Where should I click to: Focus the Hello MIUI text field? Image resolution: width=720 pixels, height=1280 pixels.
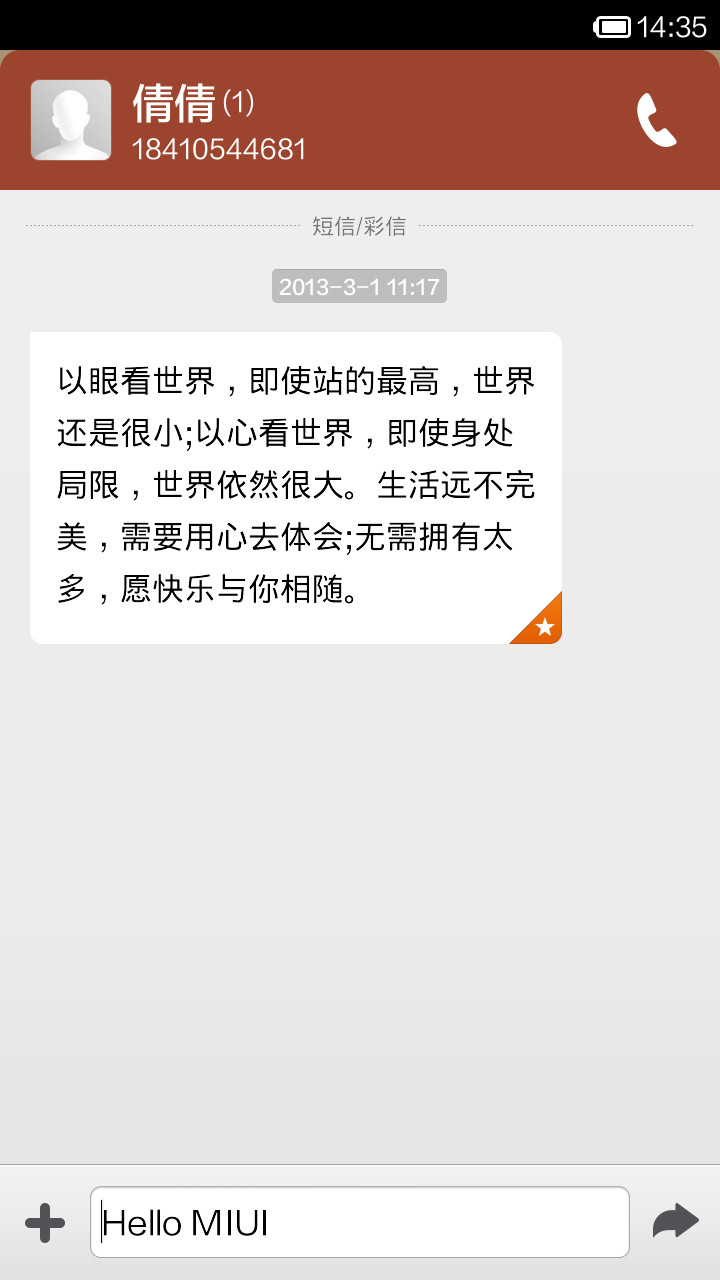click(x=360, y=1222)
